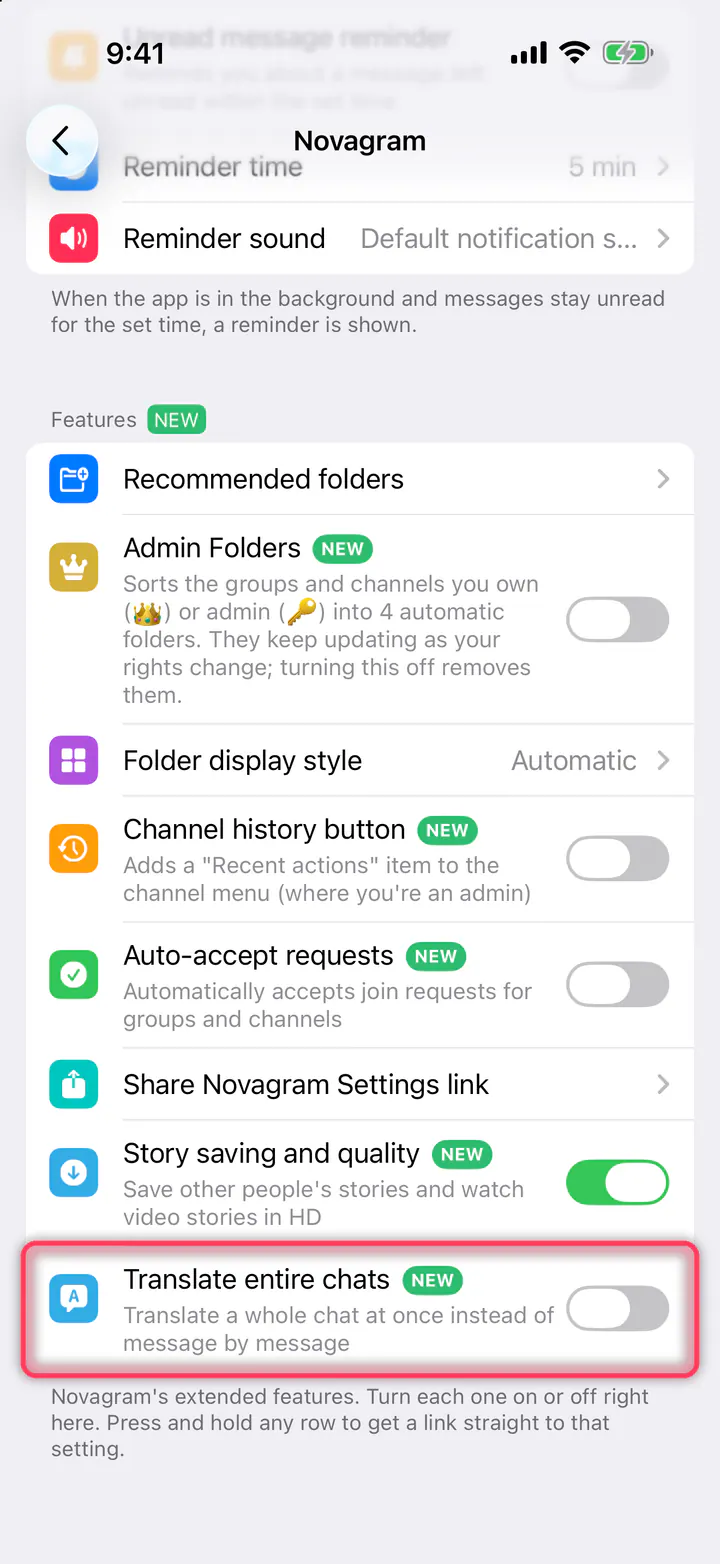The height and width of the screenshot is (1564, 720).
Task: Open the Reminder time setting
Action: click(360, 167)
